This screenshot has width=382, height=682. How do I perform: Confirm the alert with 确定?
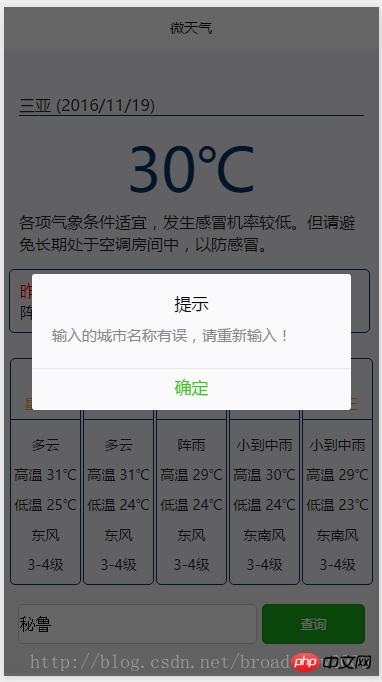click(191, 389)
